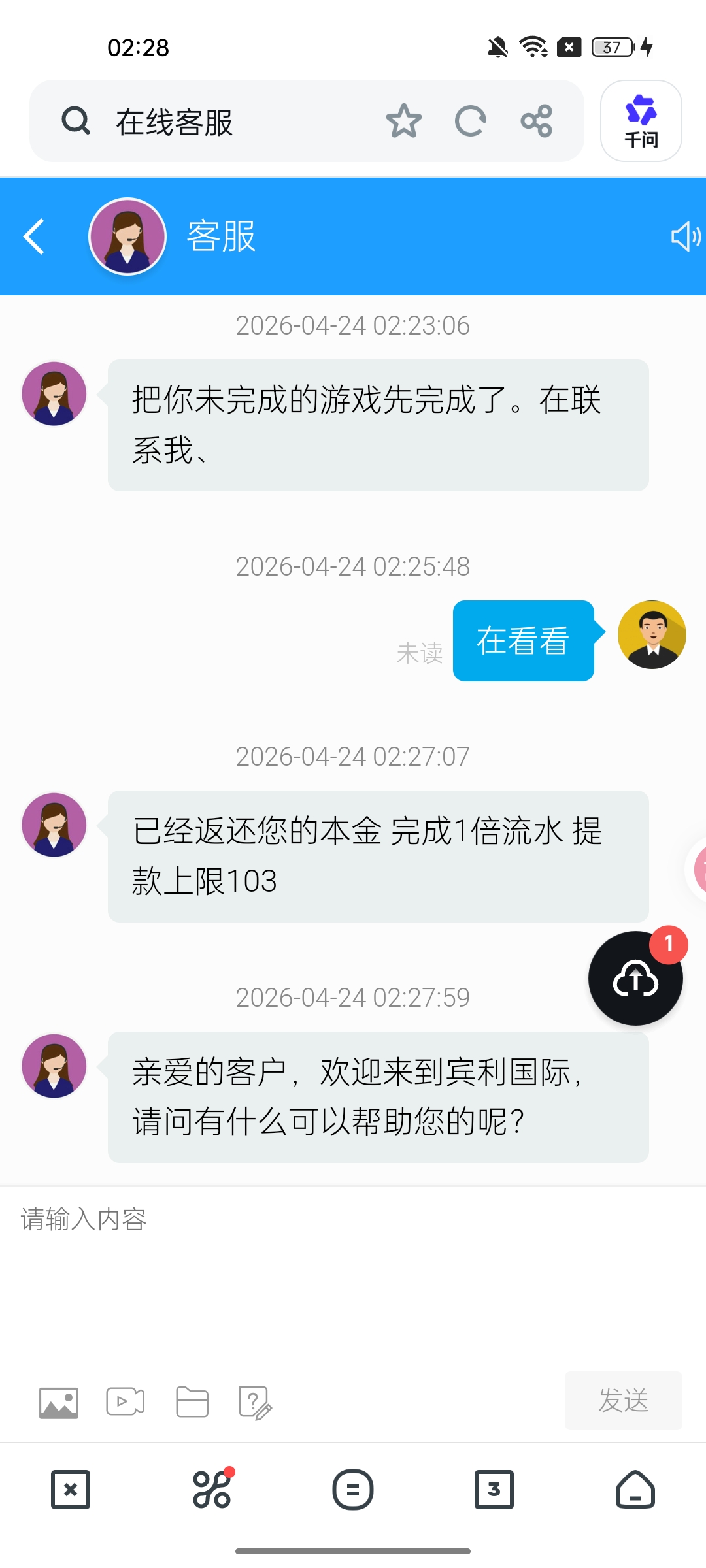This screenshot has width=706, height=1568.
Task: Open the floating cloud upload button
Action: [x=635, y=979]
